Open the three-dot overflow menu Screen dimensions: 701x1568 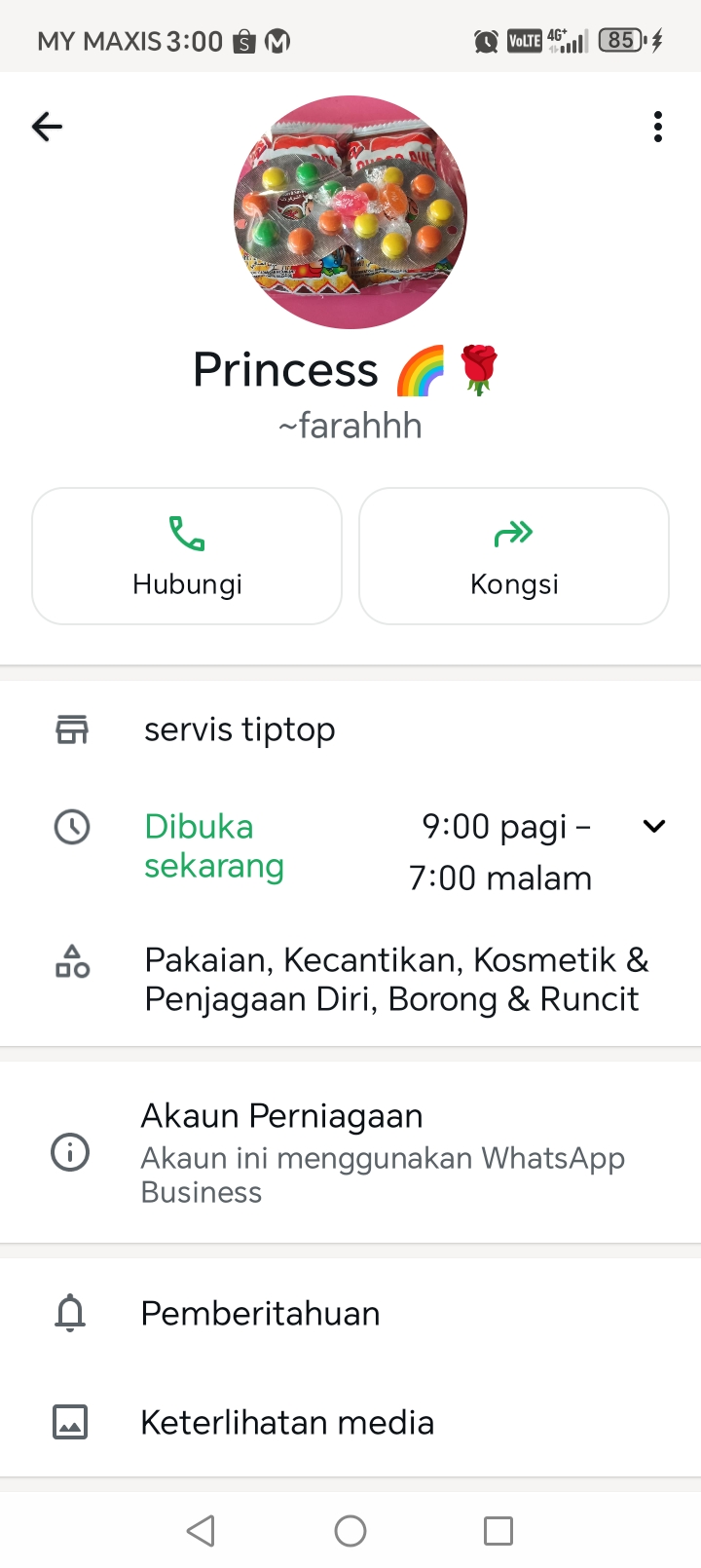658,127
